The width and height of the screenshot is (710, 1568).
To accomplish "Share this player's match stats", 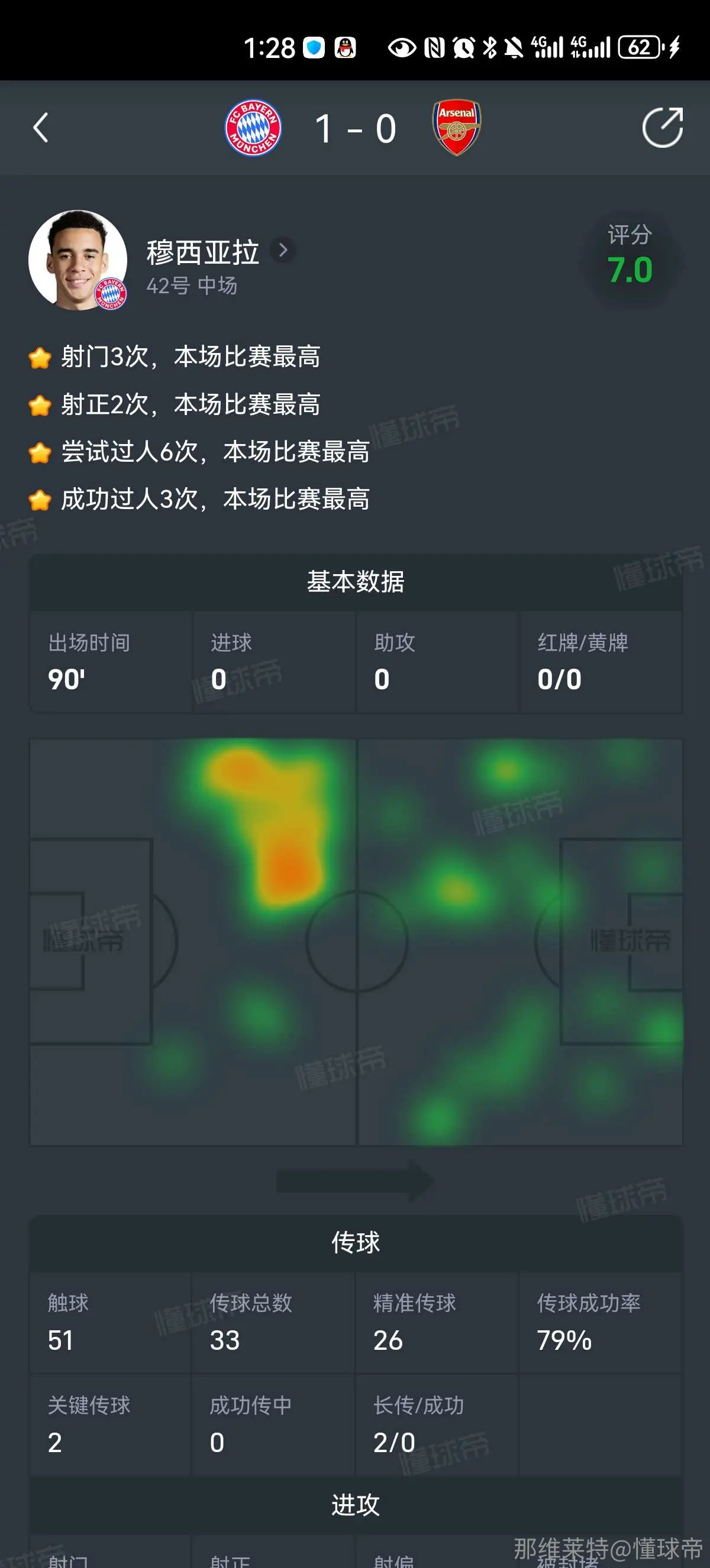I will pos(663,127).
